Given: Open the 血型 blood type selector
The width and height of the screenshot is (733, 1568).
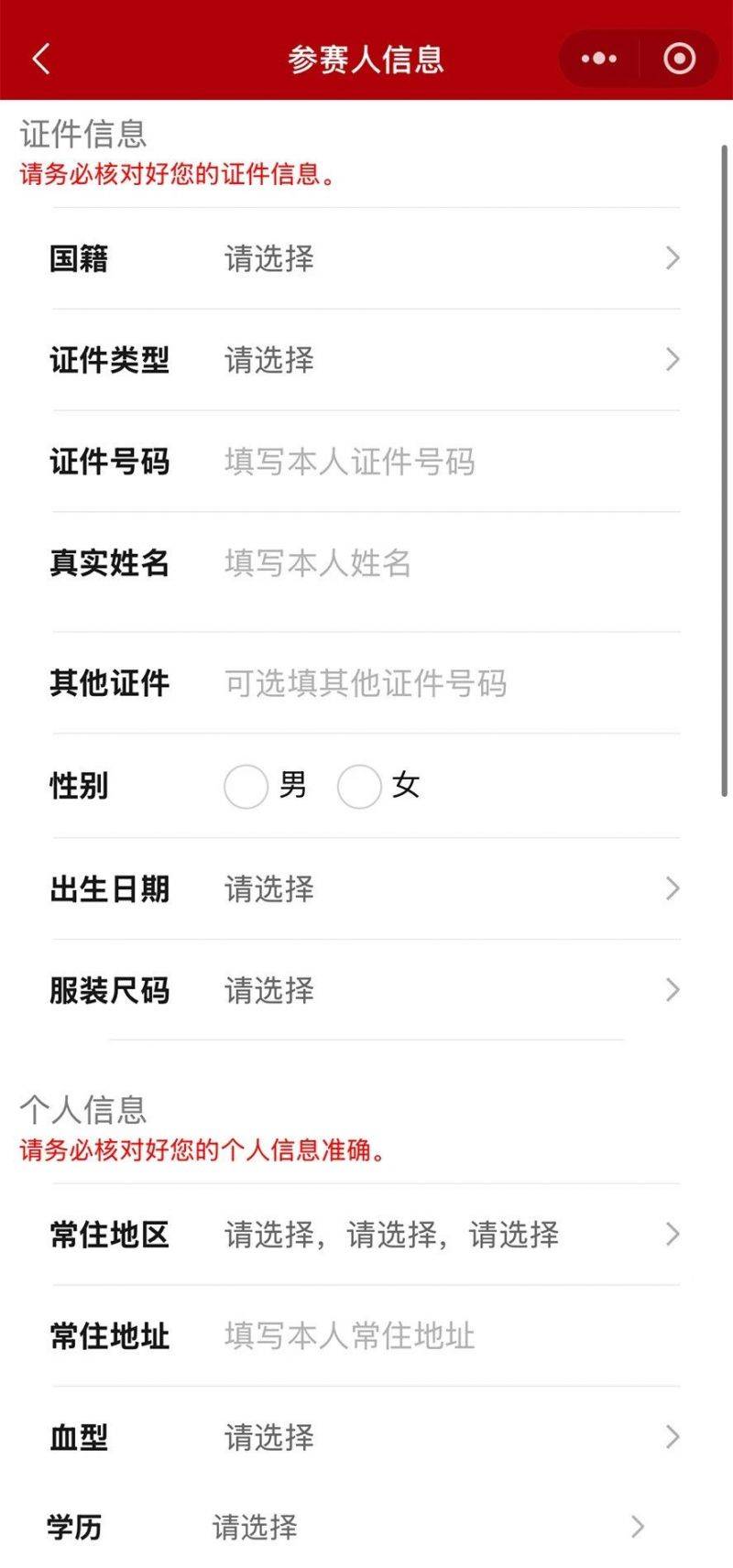Looking at the screenshot, I should click(366, 1437).
